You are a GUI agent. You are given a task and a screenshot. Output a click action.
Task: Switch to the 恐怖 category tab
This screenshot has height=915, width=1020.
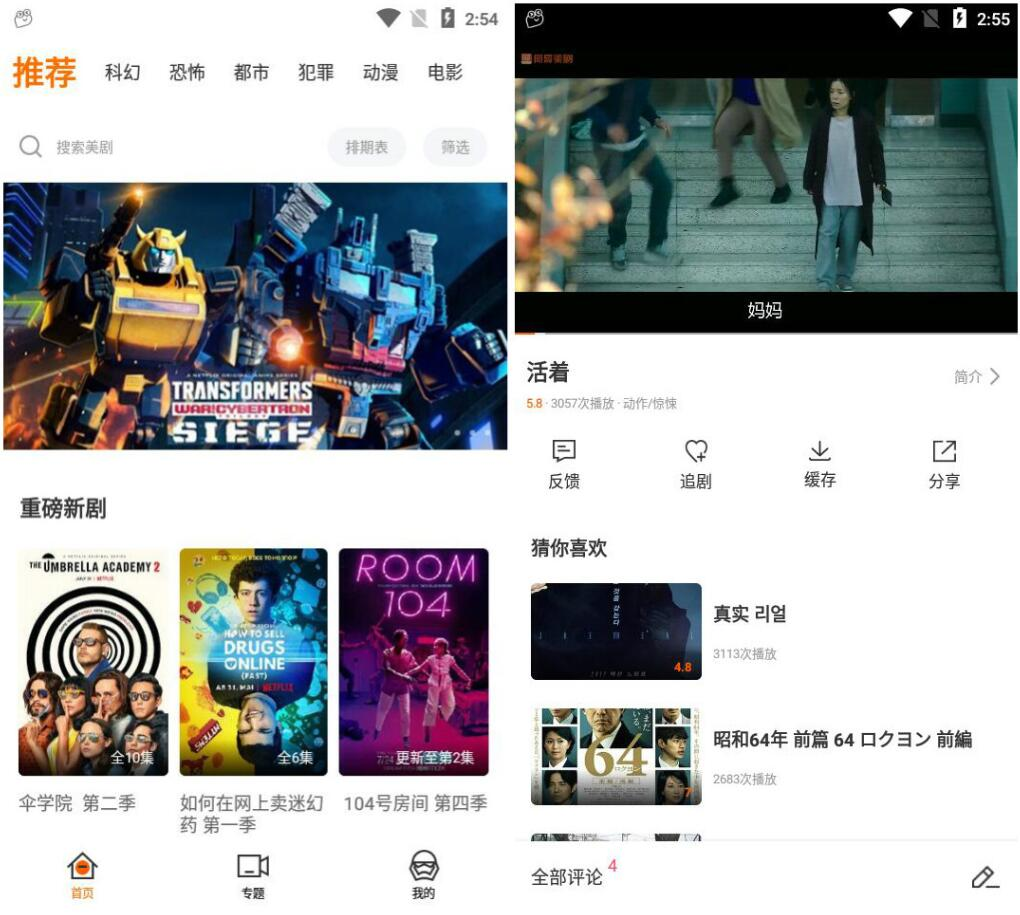point(187,73)
